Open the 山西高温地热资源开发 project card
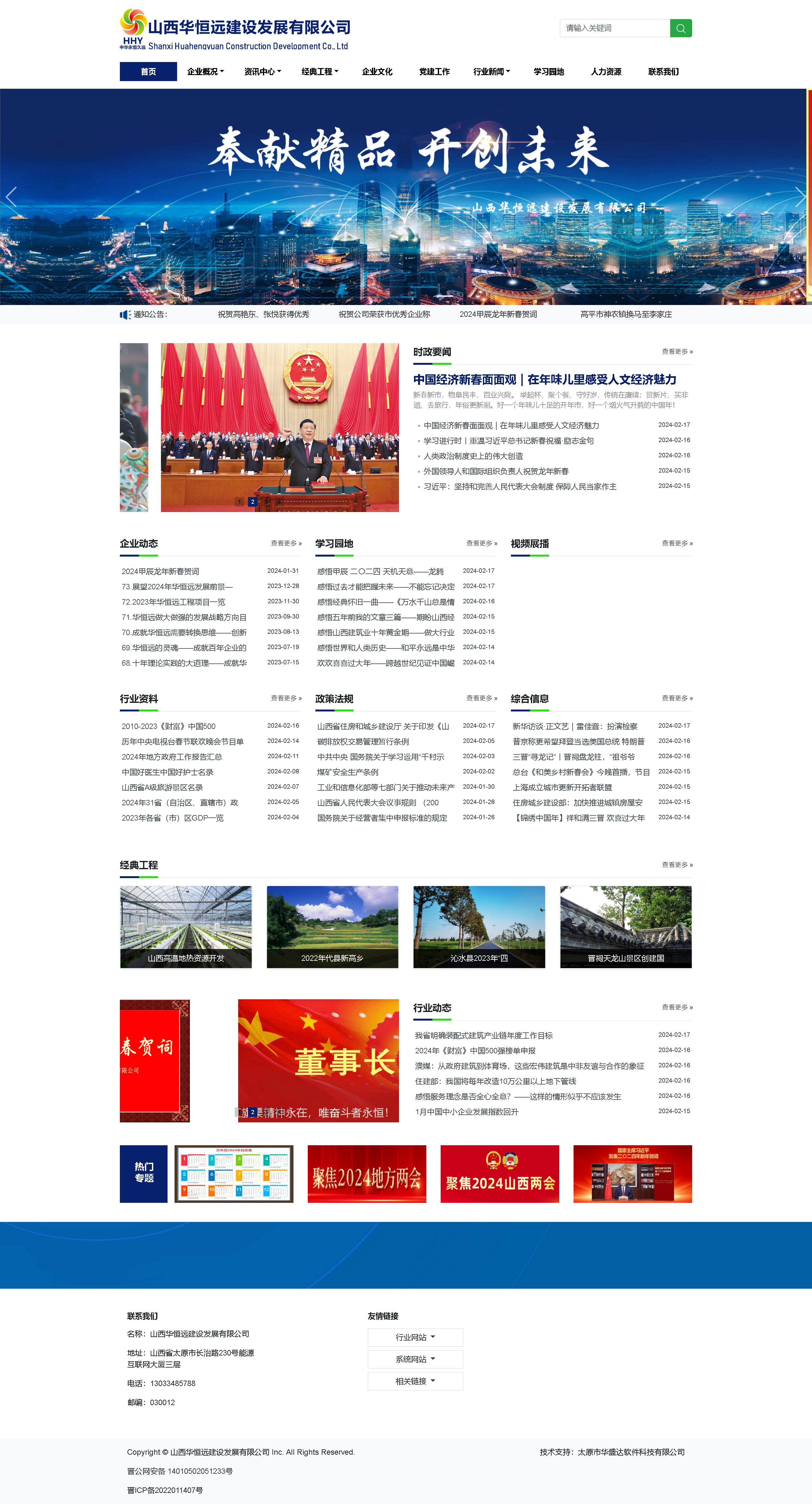 [x=186, y=926]
